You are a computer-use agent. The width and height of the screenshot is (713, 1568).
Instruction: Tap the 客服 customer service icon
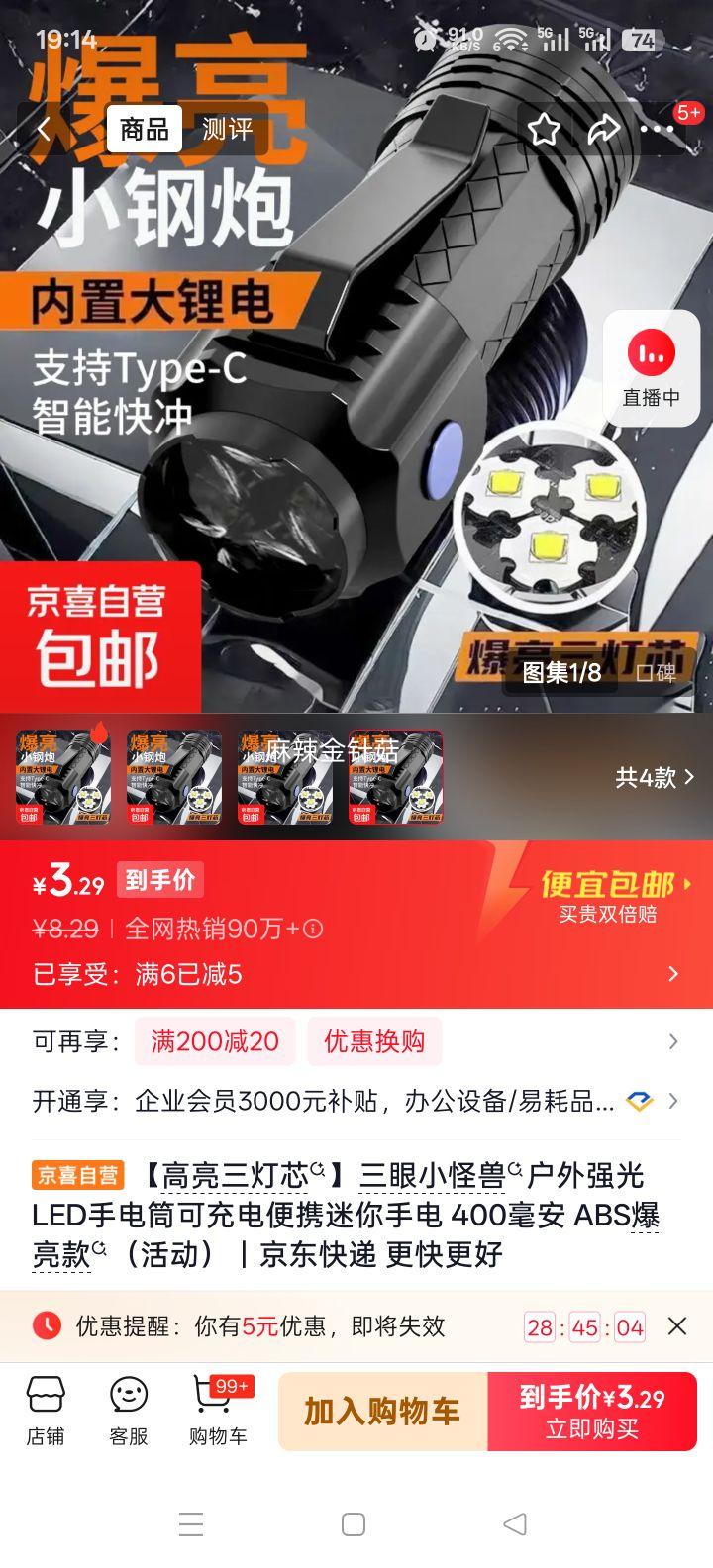click(124, 1409)
